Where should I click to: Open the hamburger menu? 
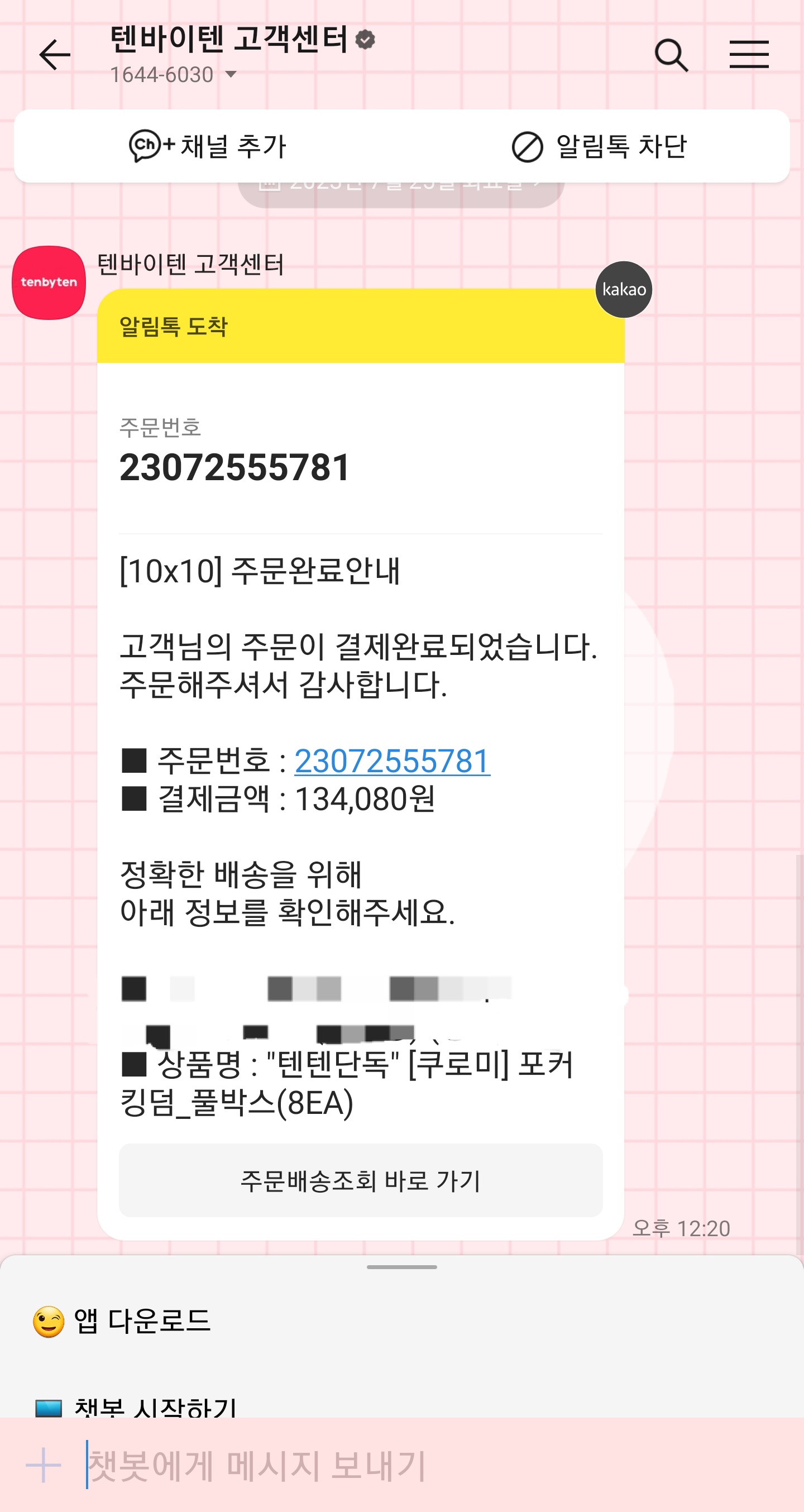[x=749, y=55]
